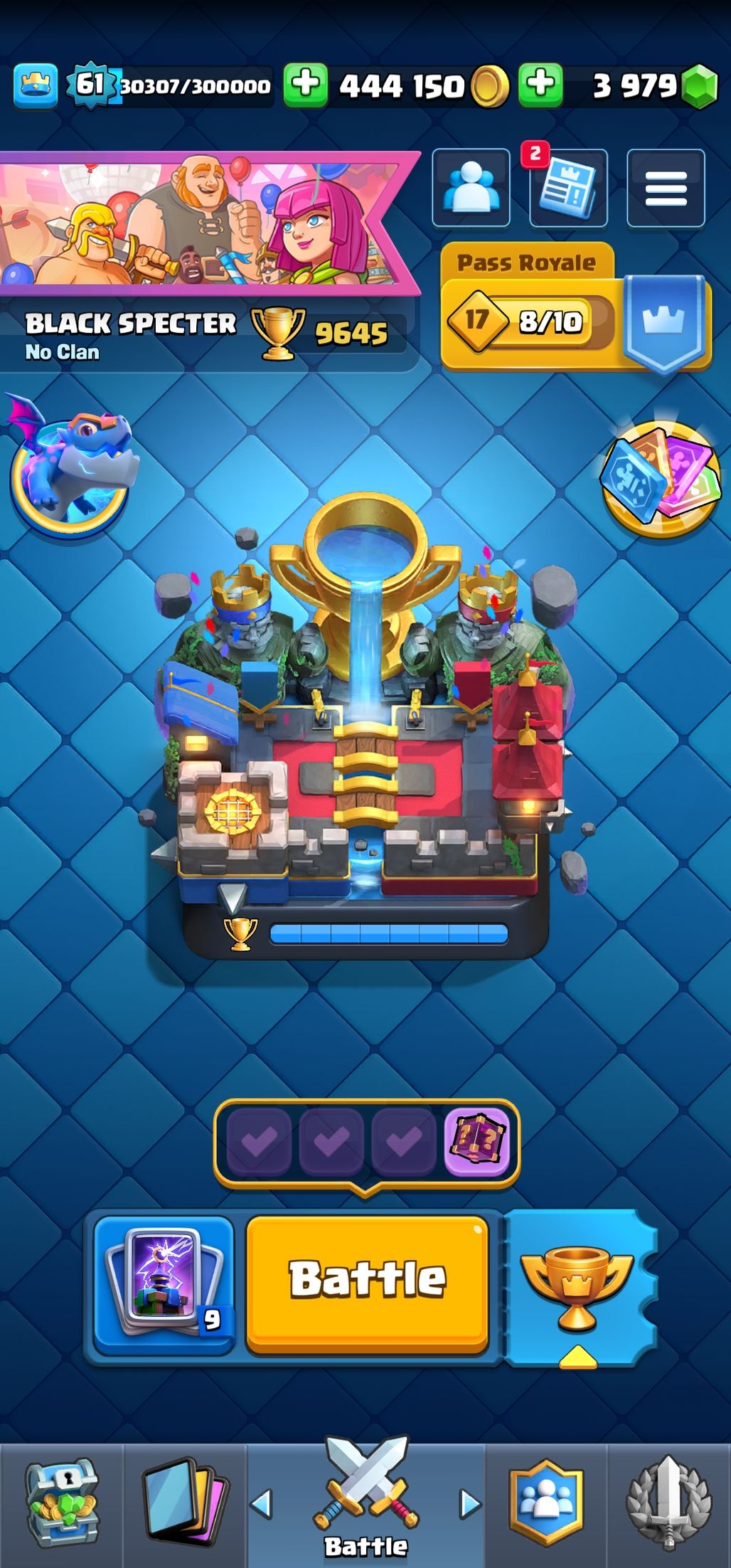The image size is (731, 1568).
Task: Tap the right arrow beside Battle tab
Action: 470,1503
